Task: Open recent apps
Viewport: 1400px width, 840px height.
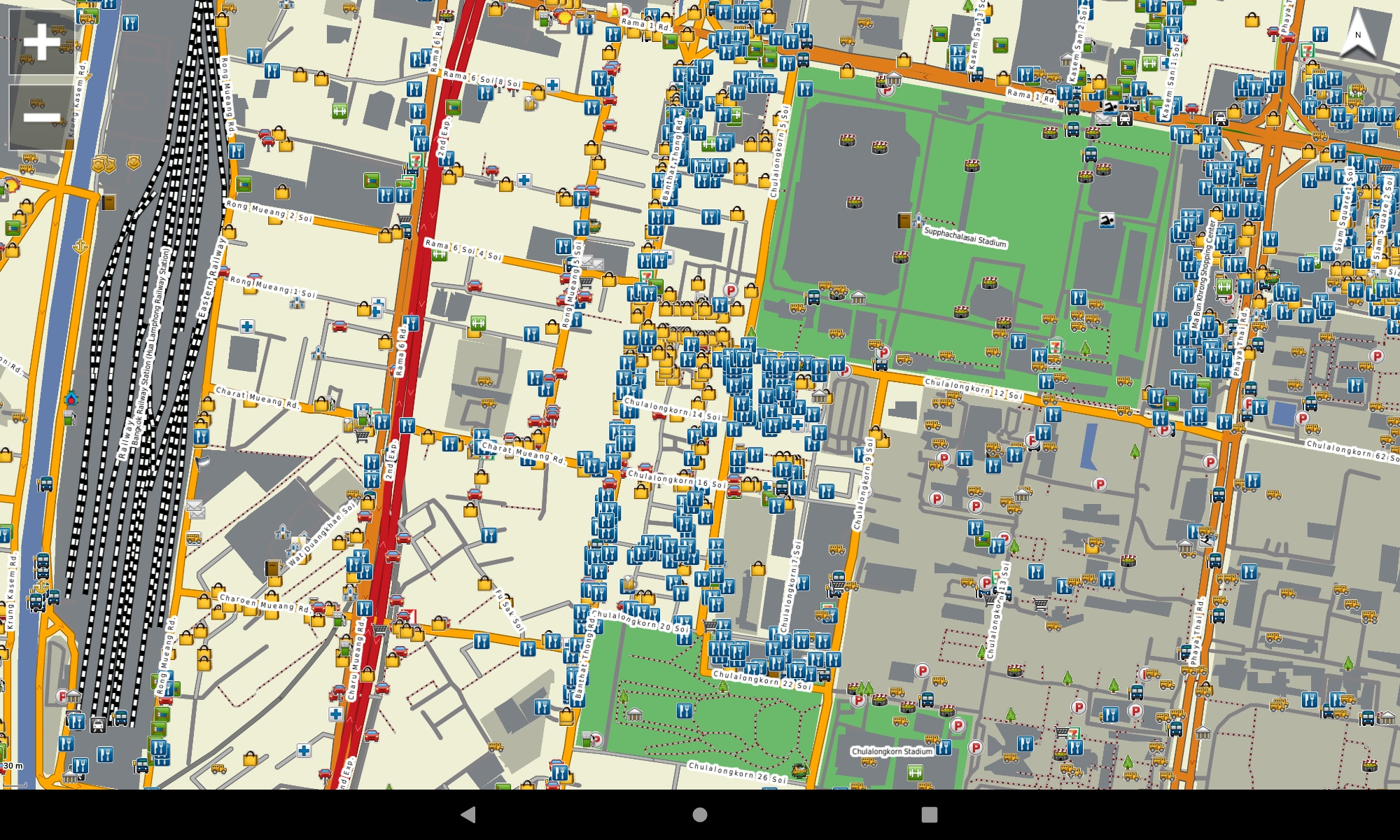Action: [x=929, y=814]
